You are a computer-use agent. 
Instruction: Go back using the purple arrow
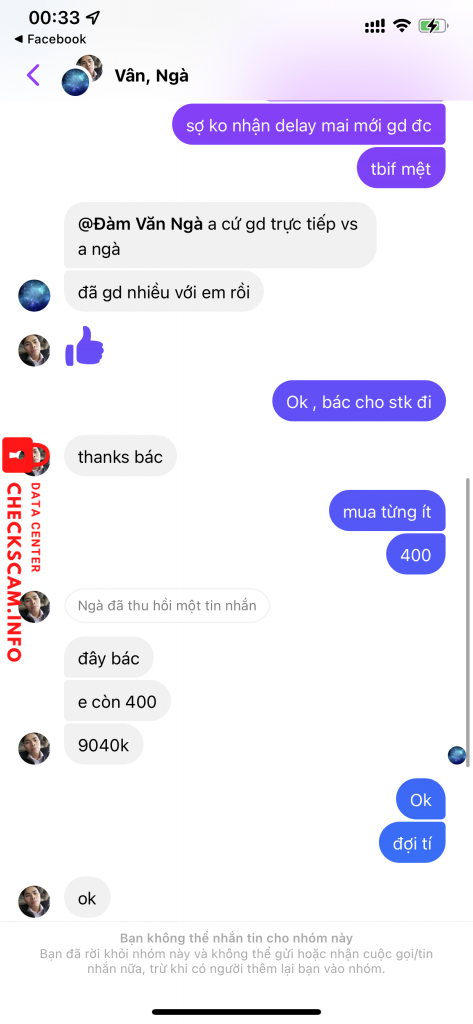33,75
